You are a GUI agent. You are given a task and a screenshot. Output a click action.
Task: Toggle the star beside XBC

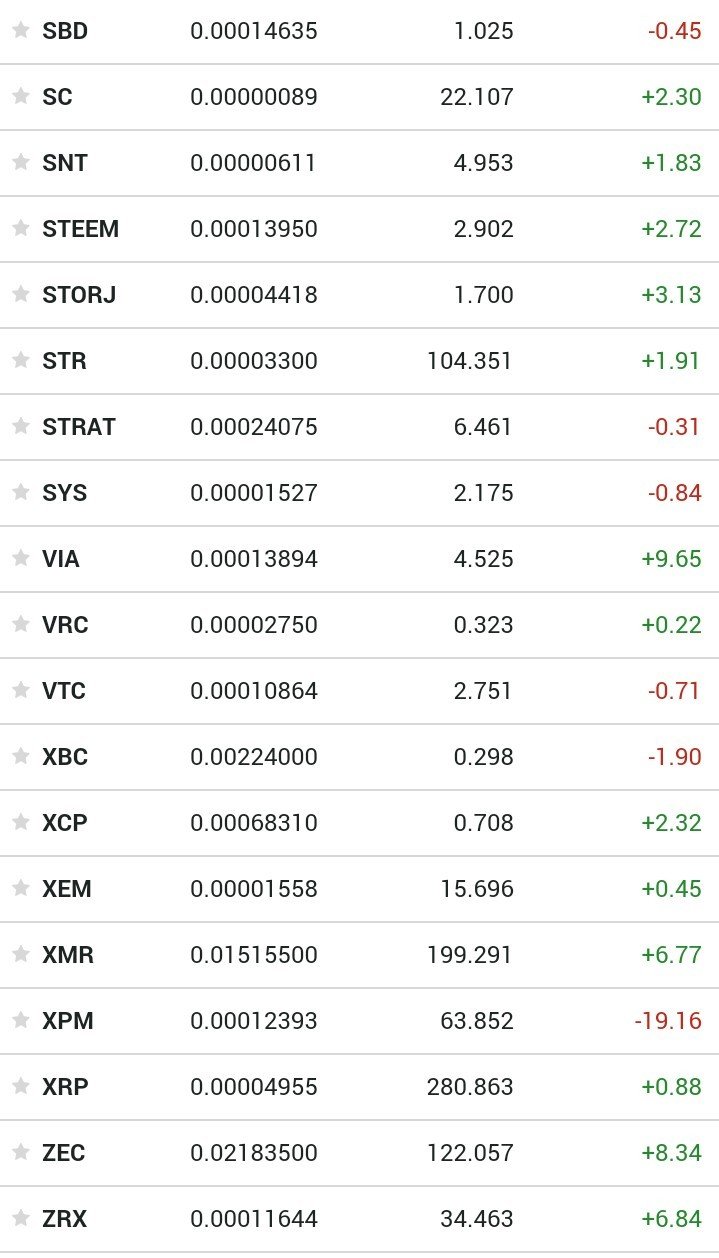tap(20, 756)
